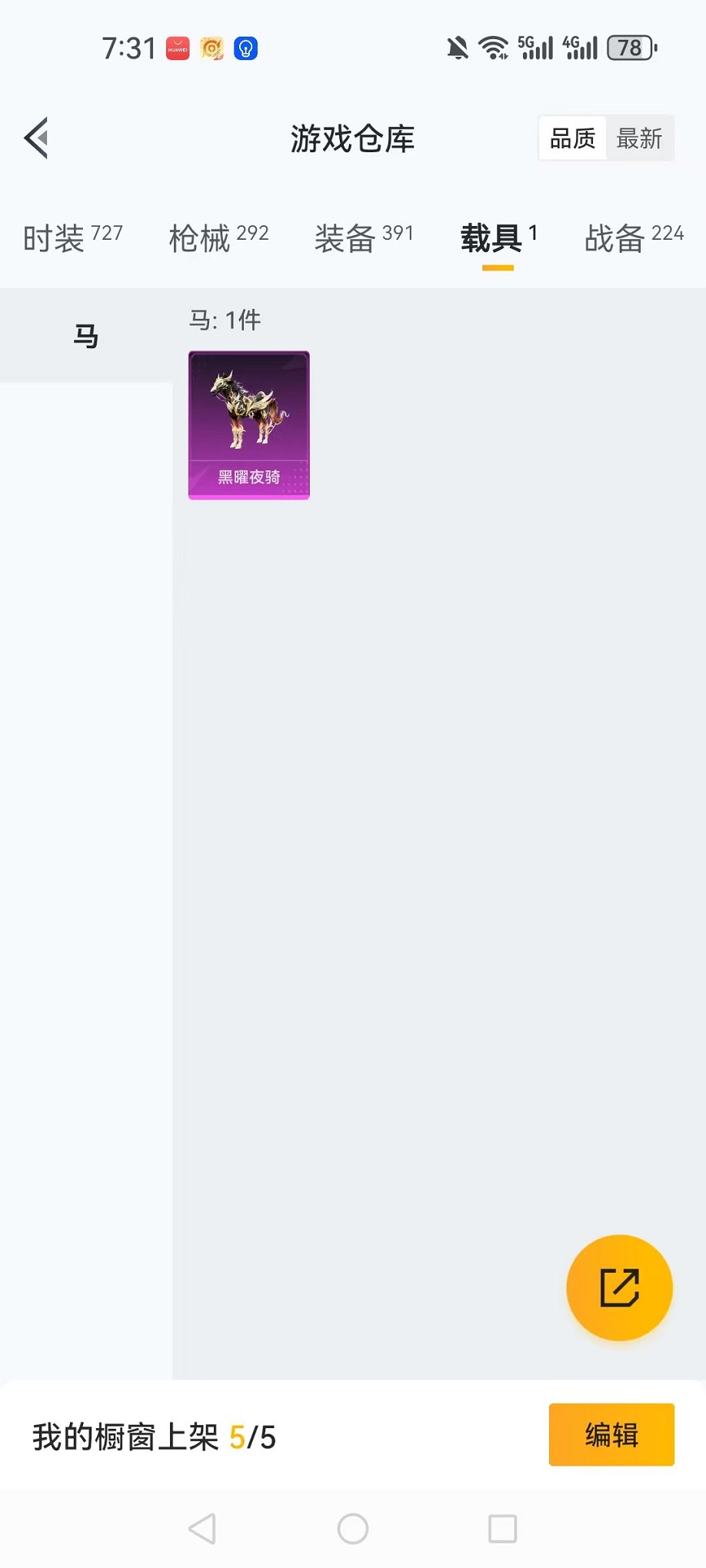
Task: Select the 马 category in sidebar
Action: [85, 336]
